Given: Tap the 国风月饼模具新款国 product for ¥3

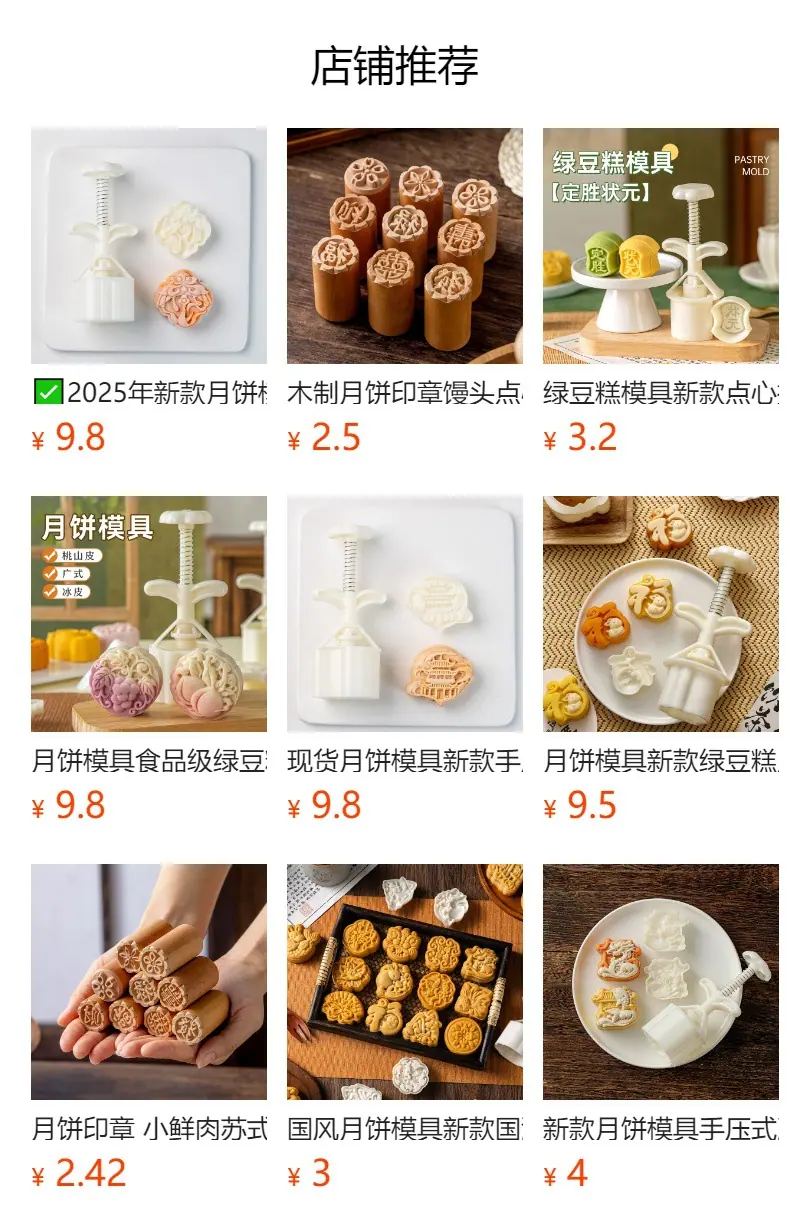Looking at the screenshot, I should 405,1028.
